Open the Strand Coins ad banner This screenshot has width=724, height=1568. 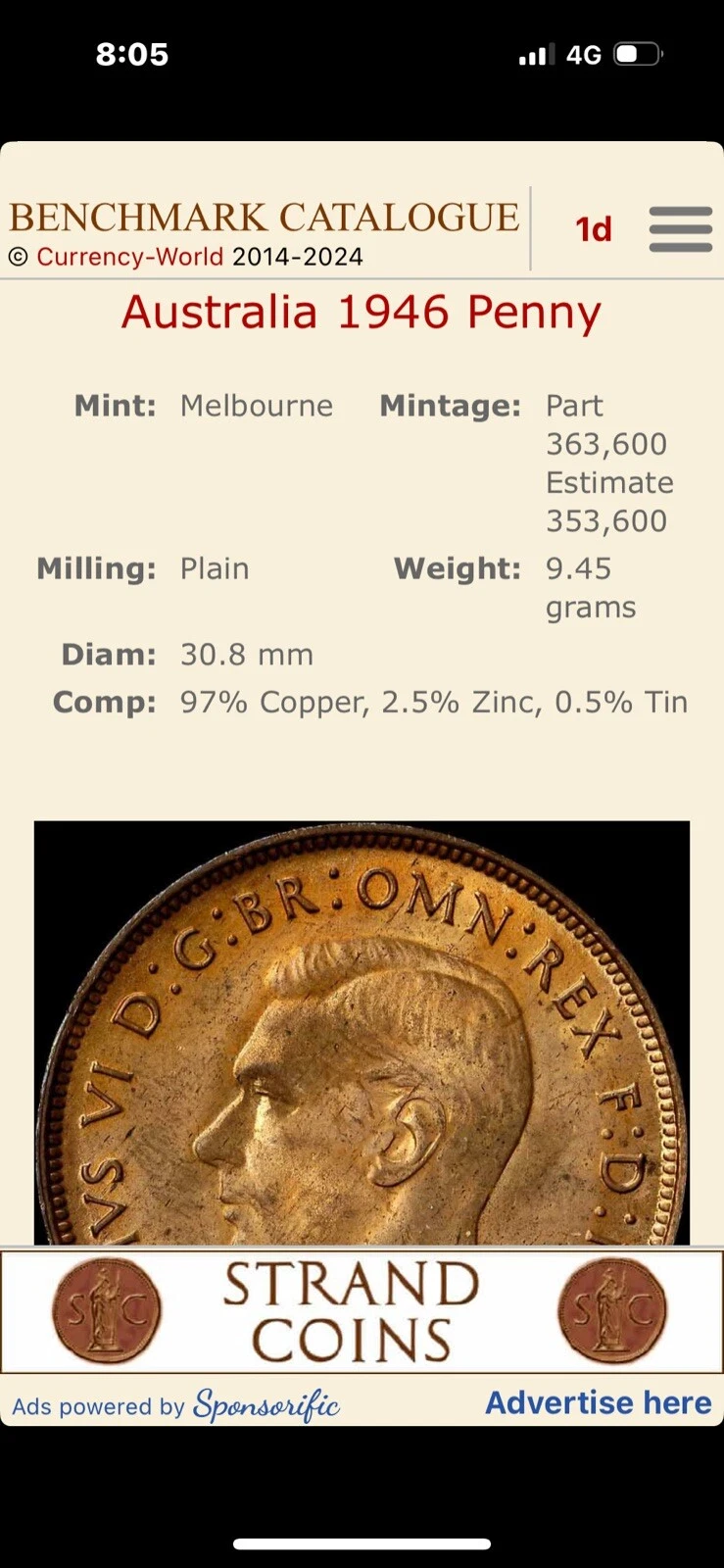click(362, 1312)
